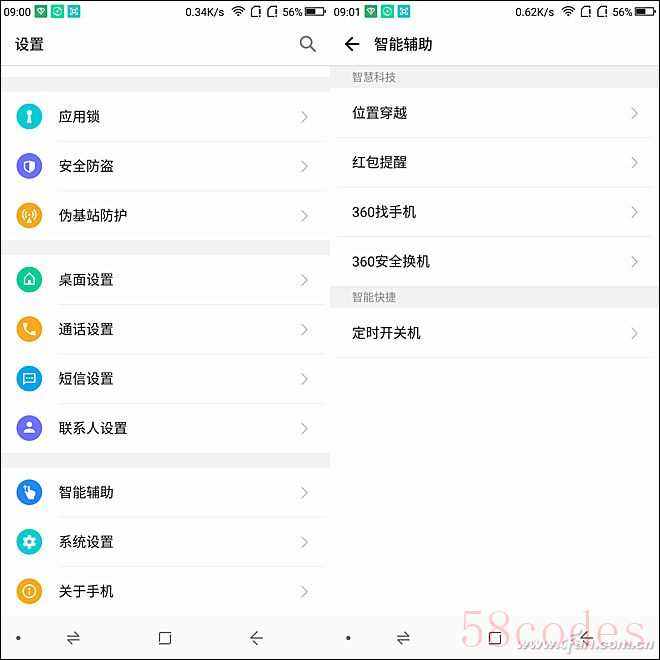The image size is (660, 660).
Task: Open 360安全换机 option
Action: [x=494, y=261]
